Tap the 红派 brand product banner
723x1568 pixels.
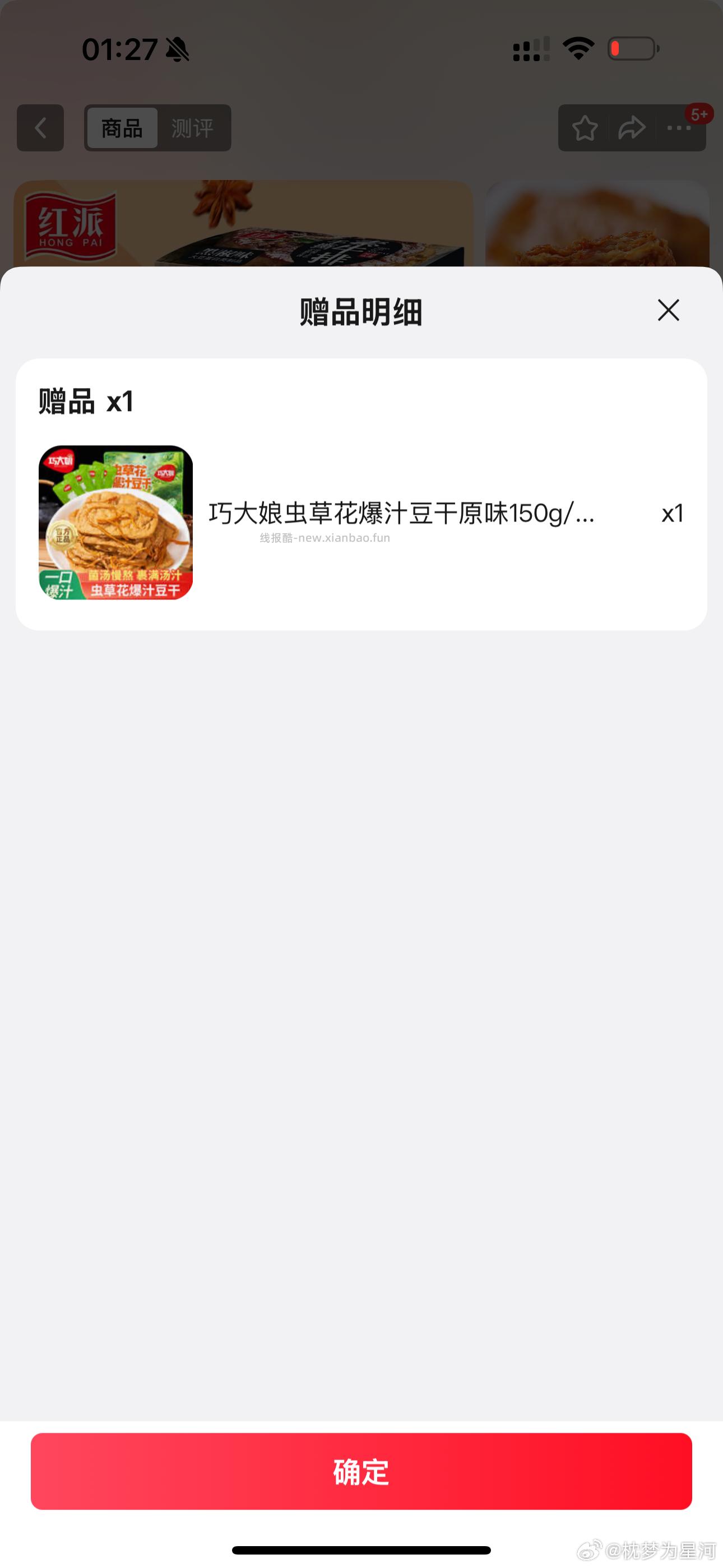(243, 225)
